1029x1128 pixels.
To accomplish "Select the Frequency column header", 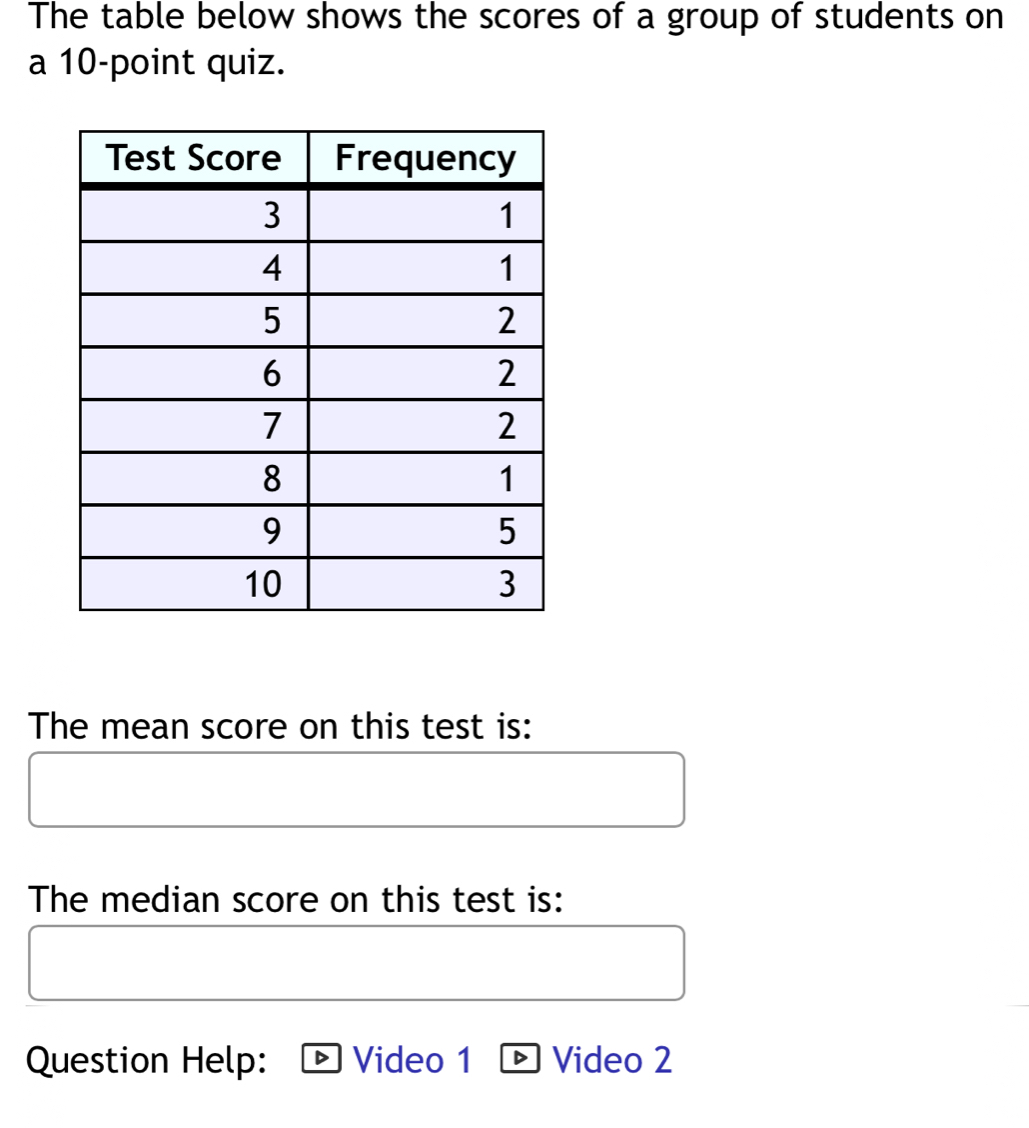I will click(425, 158).
